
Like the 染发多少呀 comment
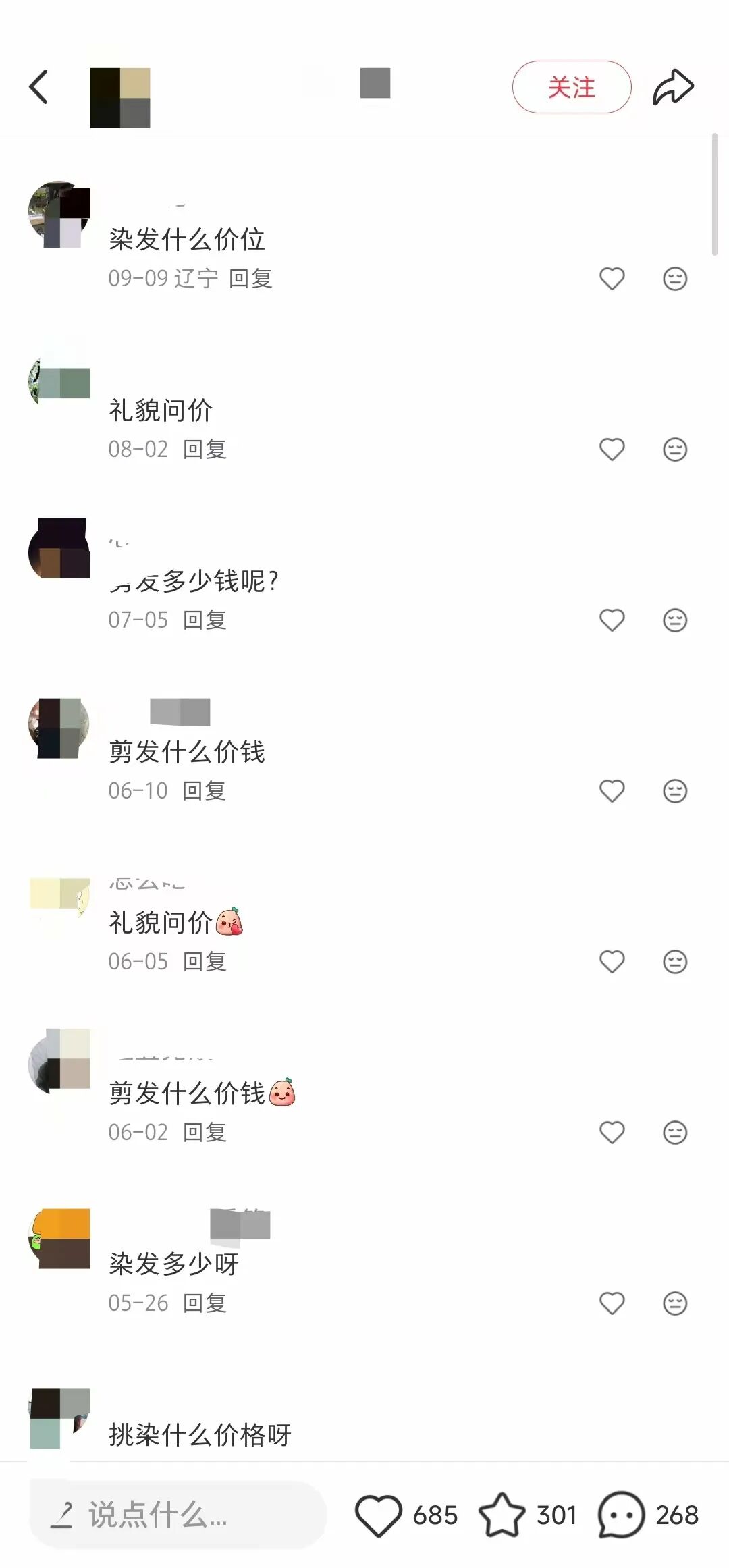tap(612, 1303)
